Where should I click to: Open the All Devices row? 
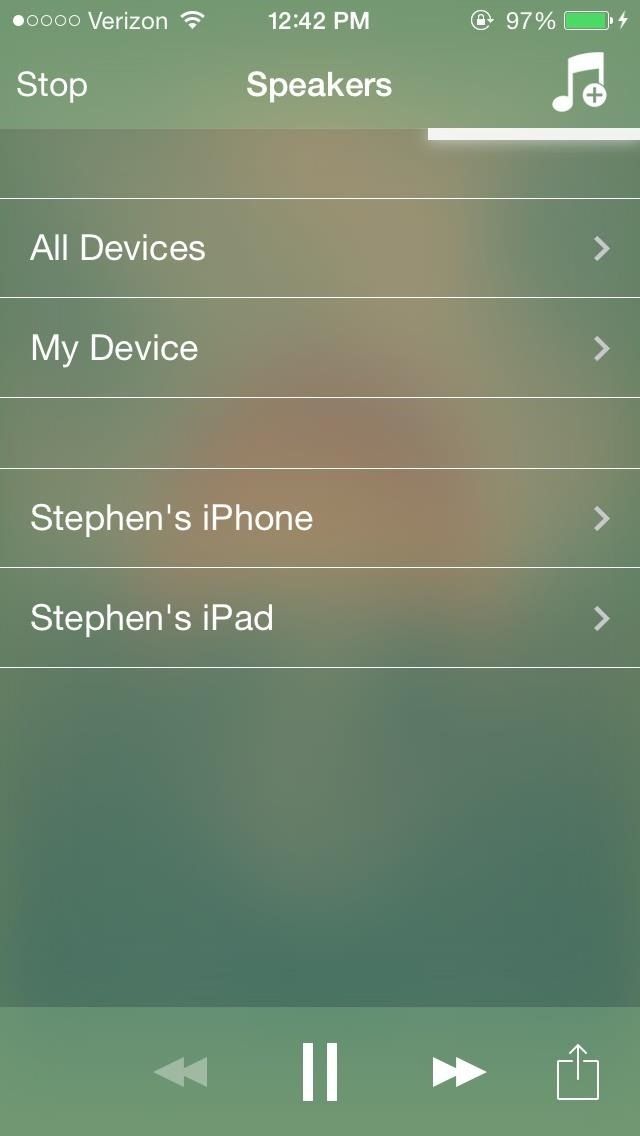pyautogui.click(x=320, y=248)
